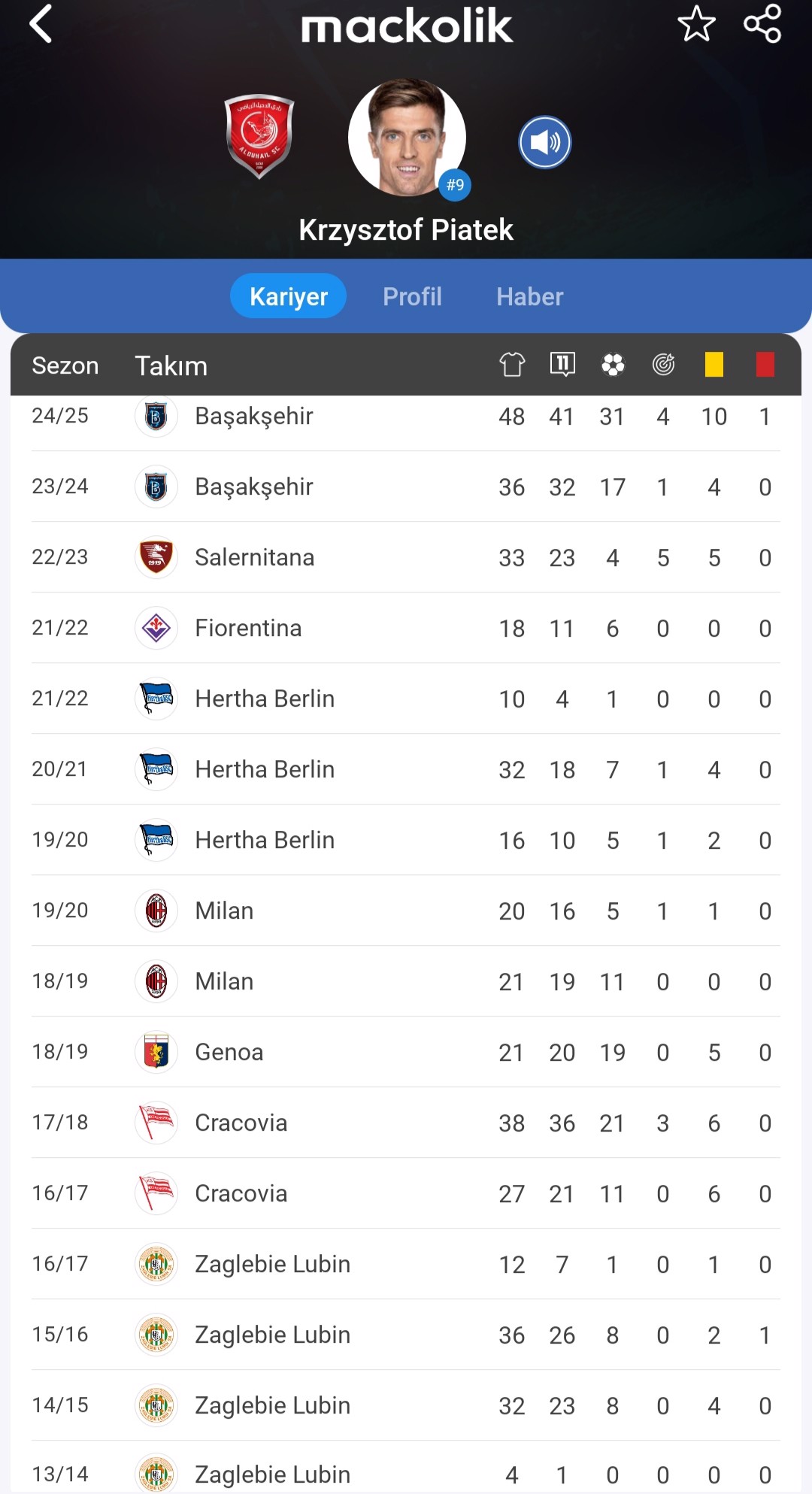Open the 18/19 Milan row
812x1494 pixels.
point(406,981)
